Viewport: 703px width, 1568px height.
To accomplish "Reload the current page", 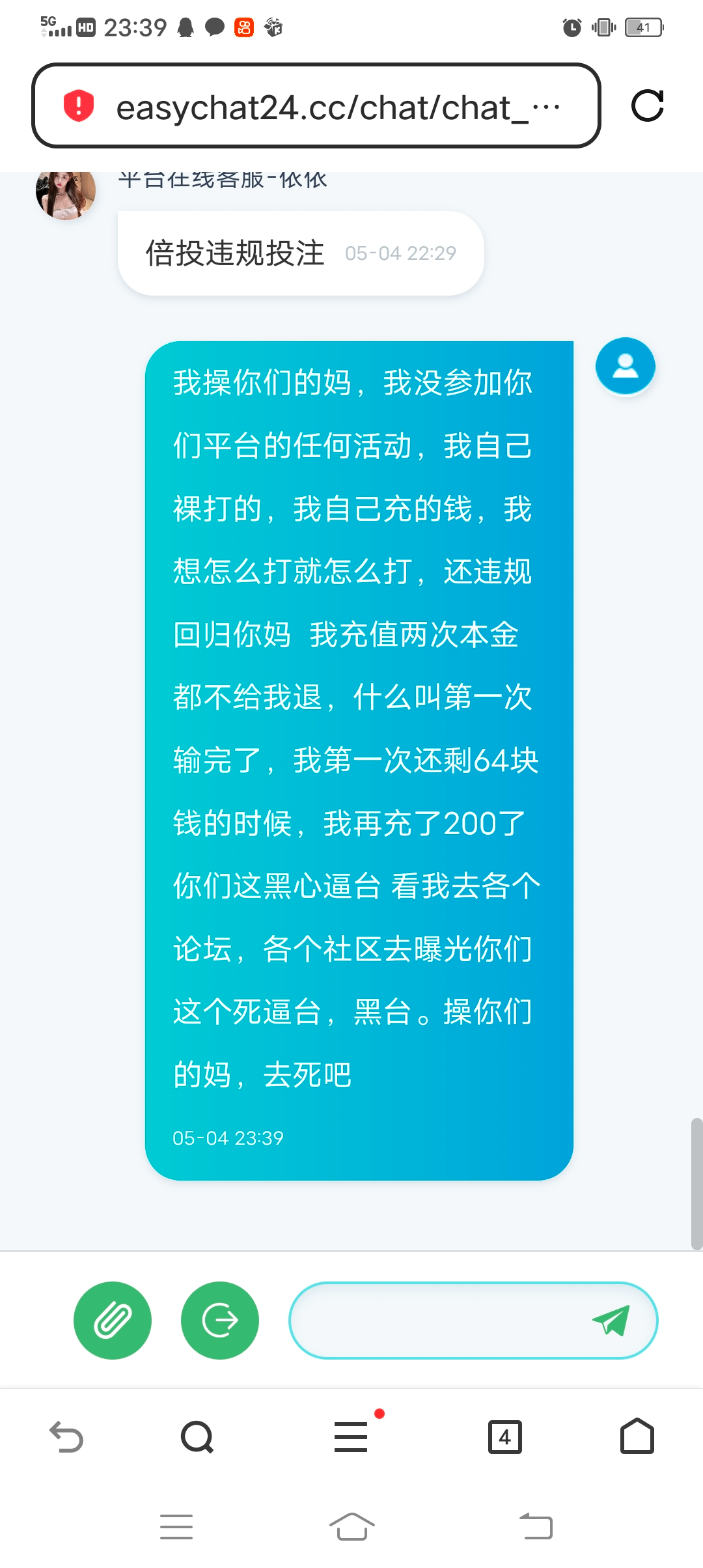I will tap(647, 106).
